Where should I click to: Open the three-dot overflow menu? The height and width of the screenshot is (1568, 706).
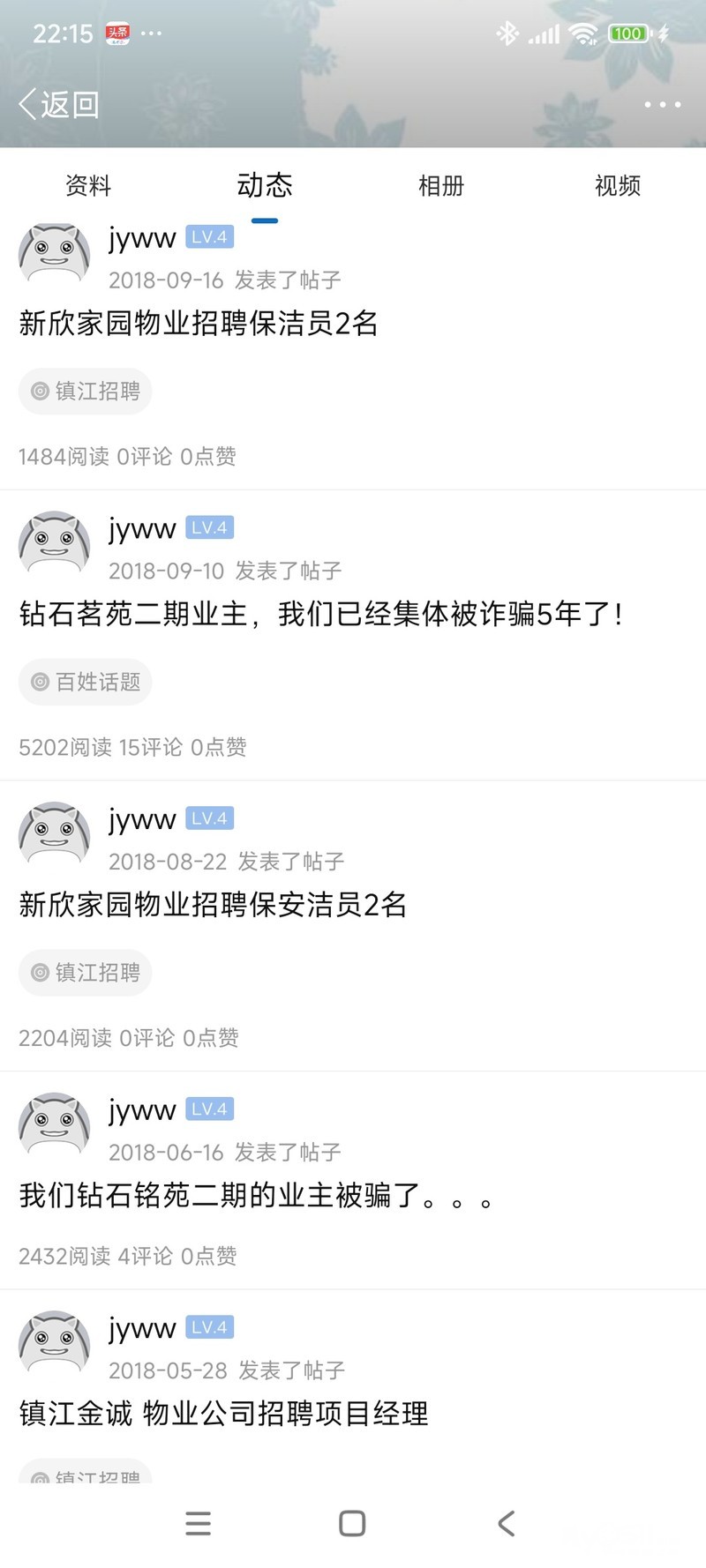click(662, 105)
